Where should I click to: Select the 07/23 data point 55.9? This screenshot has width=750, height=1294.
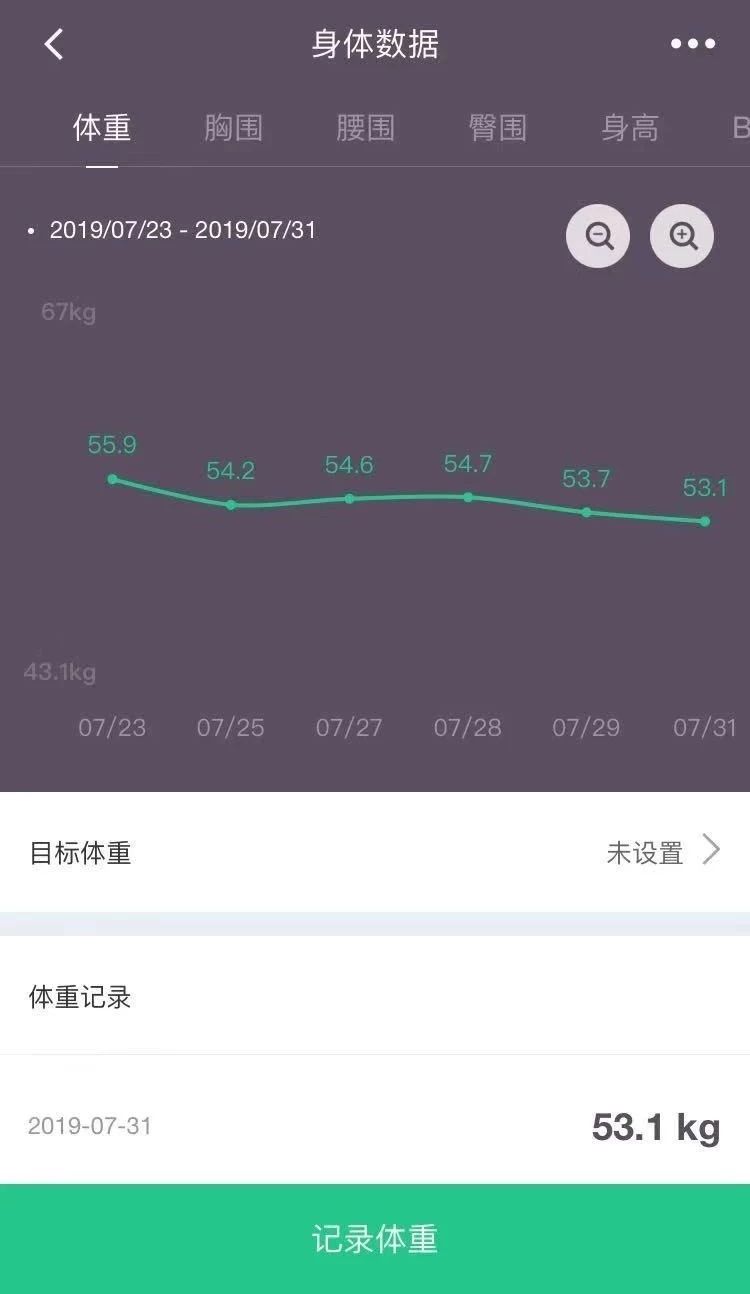click(x=112, y=479)
